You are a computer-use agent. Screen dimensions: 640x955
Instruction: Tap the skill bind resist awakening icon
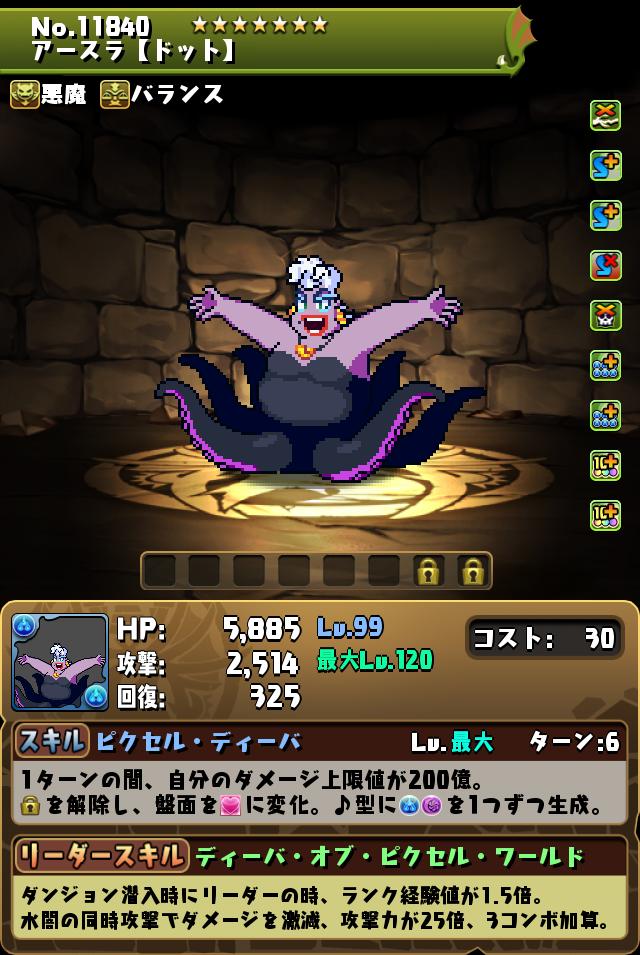point(605,266)
